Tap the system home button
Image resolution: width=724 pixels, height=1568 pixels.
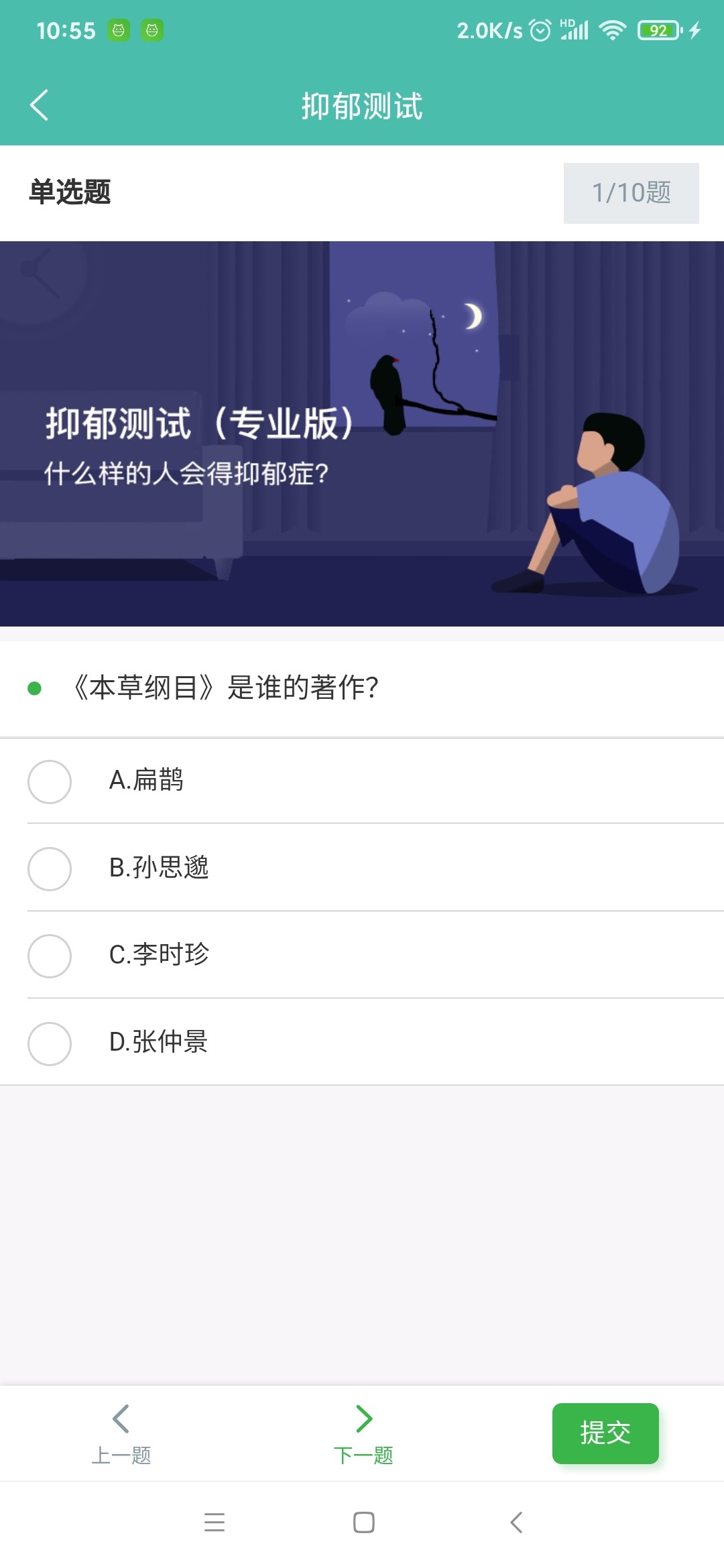[363, 1522]
